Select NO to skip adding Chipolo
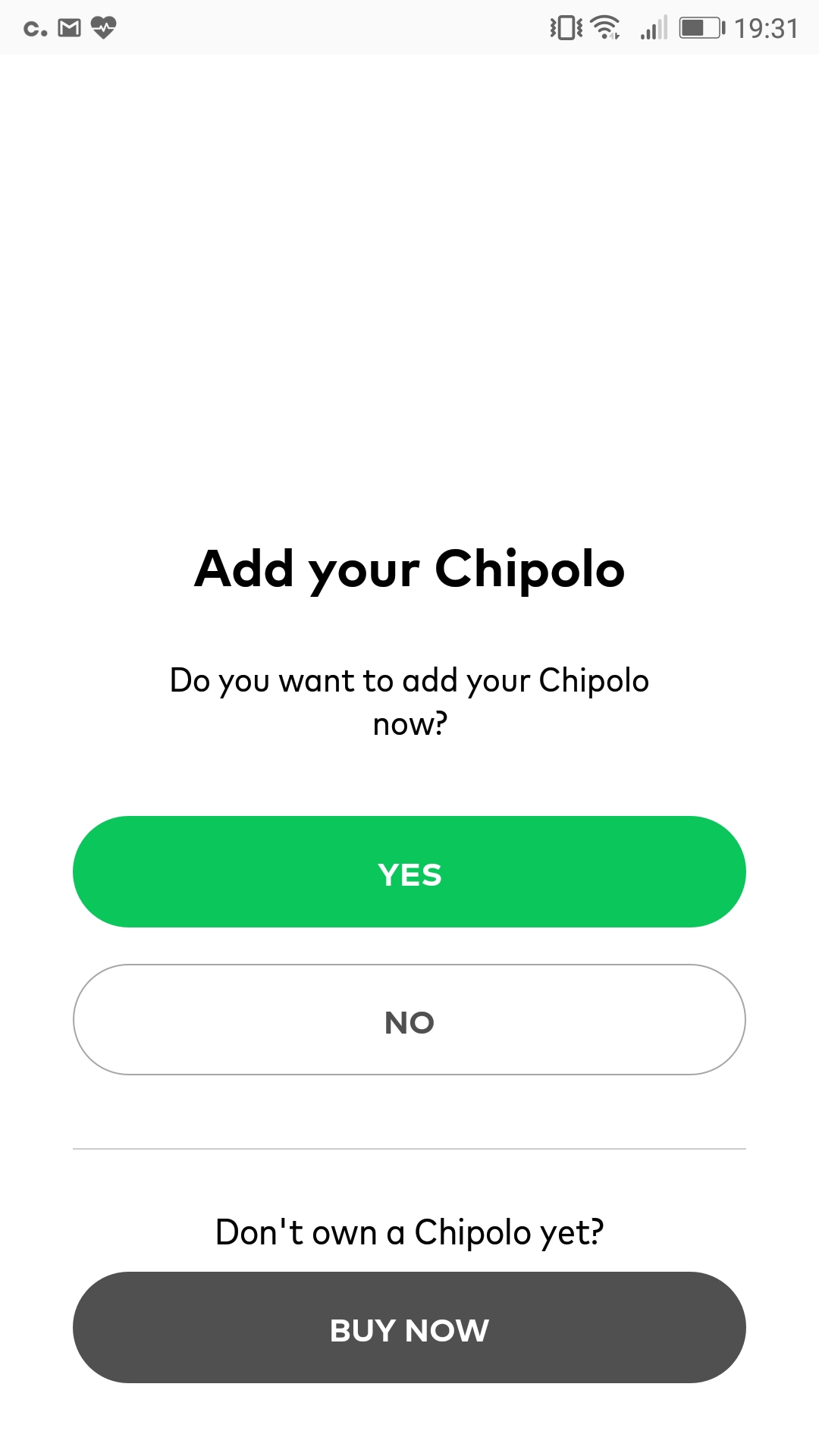 (409, 1019)
